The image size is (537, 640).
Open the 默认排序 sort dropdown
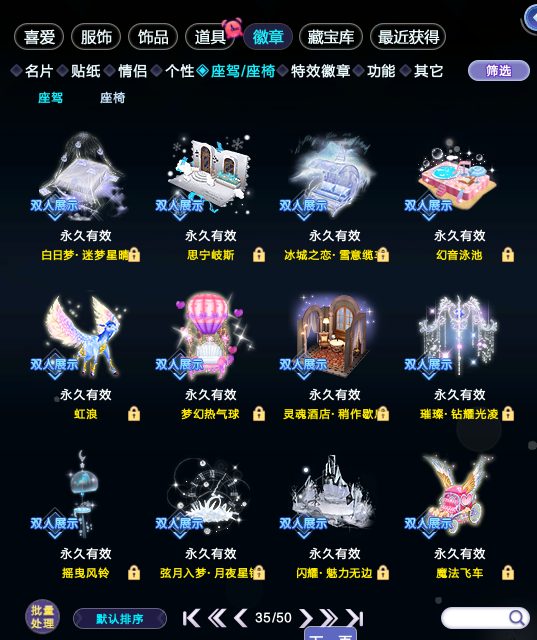coord(120,619)
